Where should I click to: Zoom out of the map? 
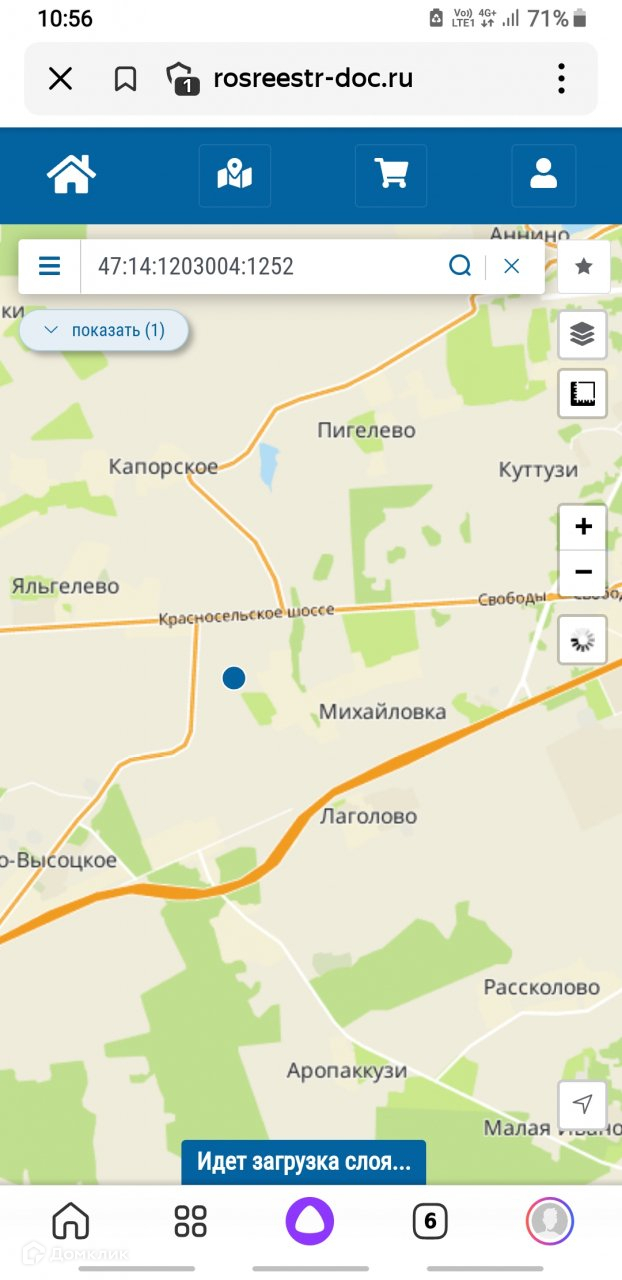tap(583, 573)
